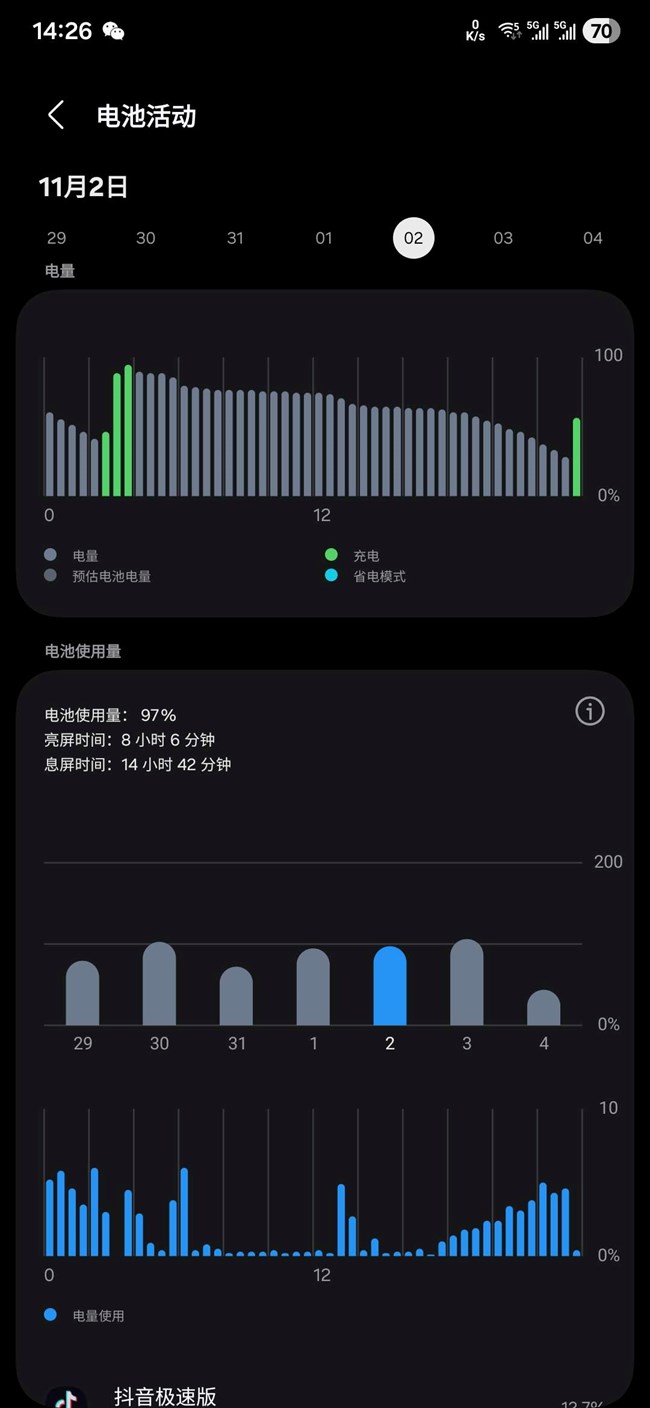Screen dimensions: 650x1408
Task: Select date 04 in the date strip
Action: pos(593,238)
